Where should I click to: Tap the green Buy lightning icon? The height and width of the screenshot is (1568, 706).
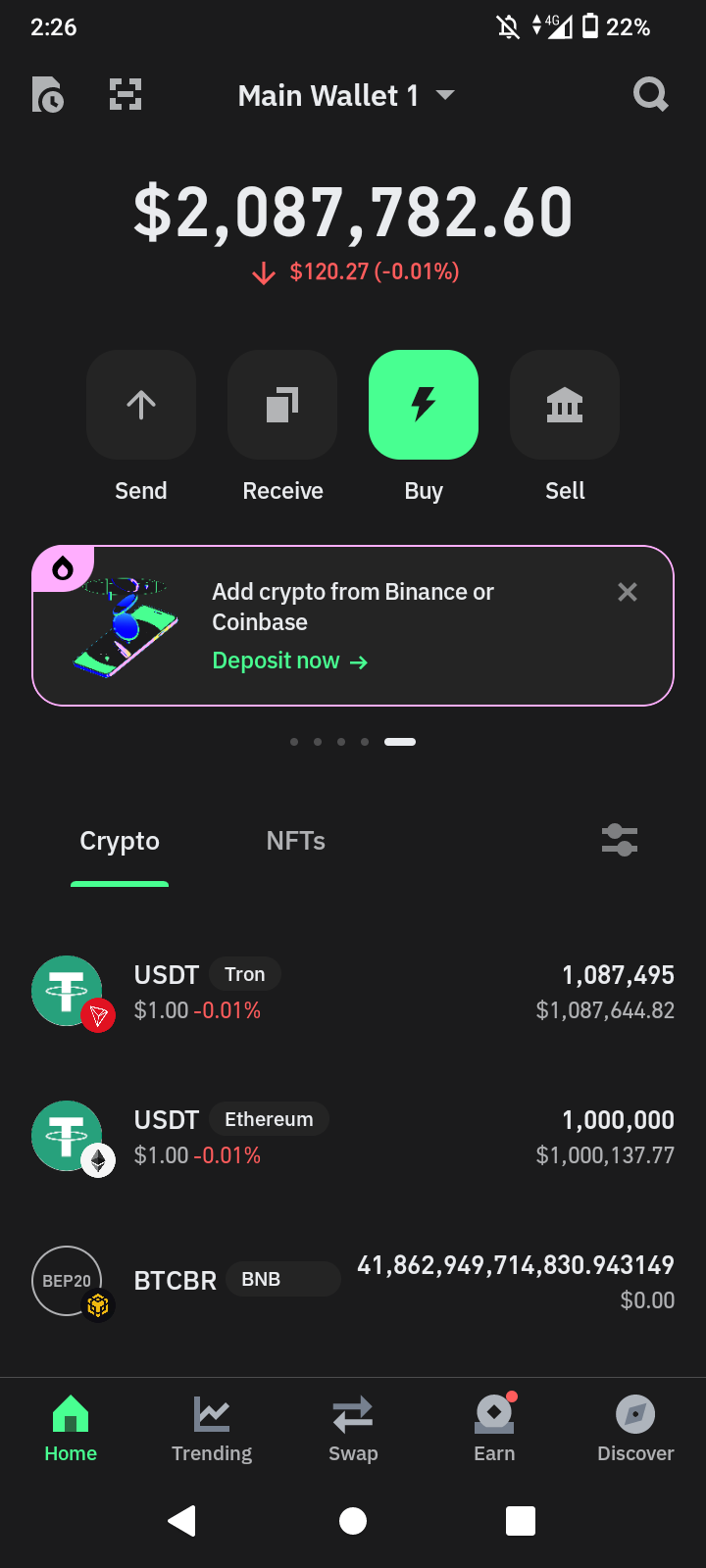tap(423, 405)
